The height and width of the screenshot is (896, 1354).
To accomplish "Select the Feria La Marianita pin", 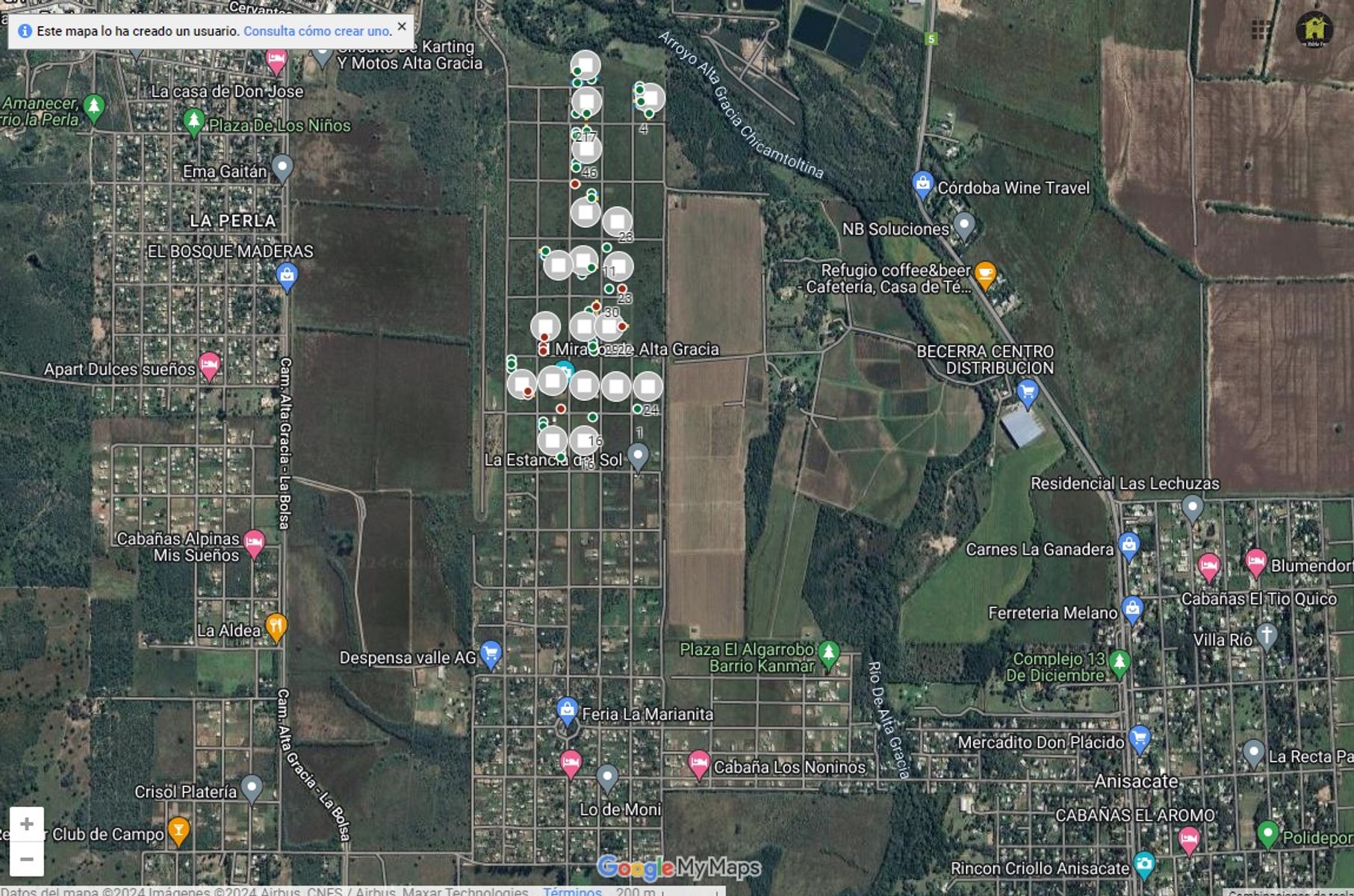I will [x=567, y=710].
